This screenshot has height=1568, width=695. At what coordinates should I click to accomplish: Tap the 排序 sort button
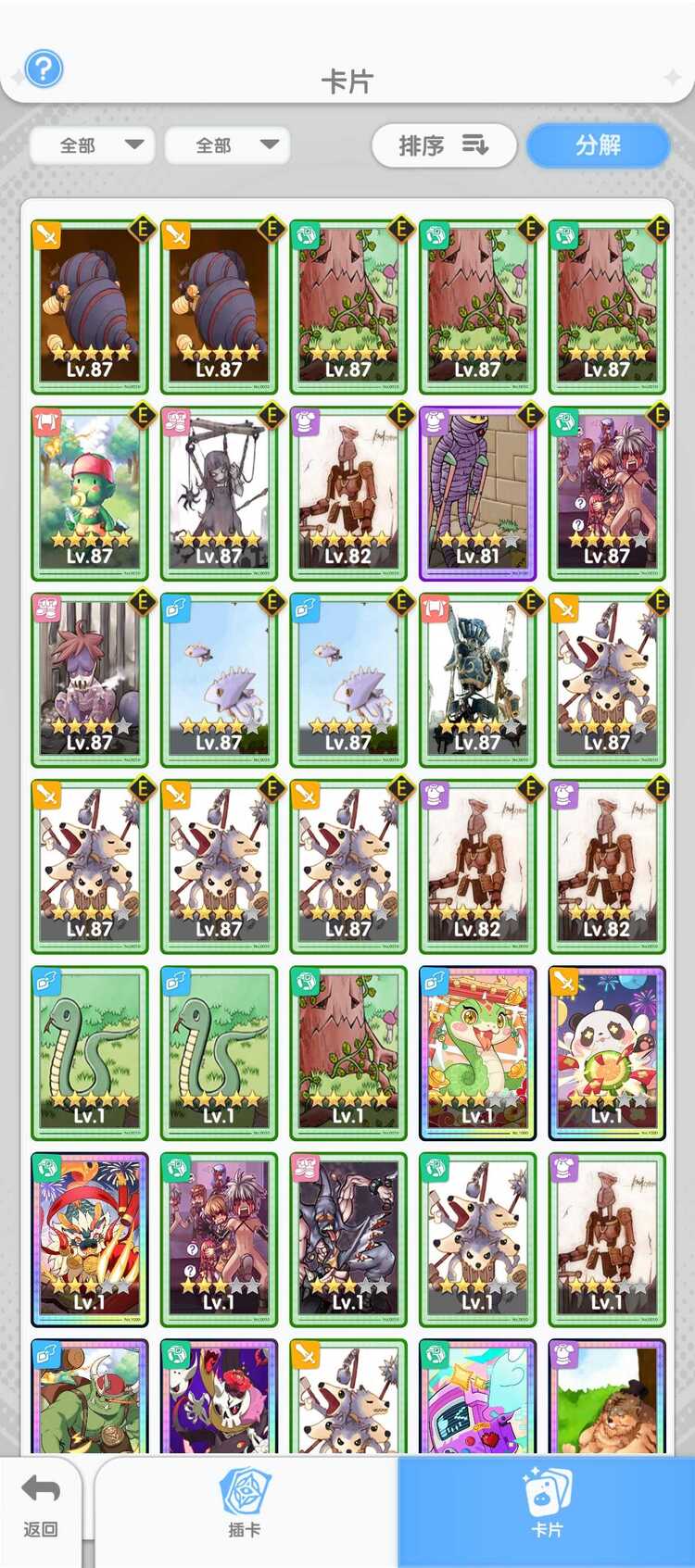443,145
